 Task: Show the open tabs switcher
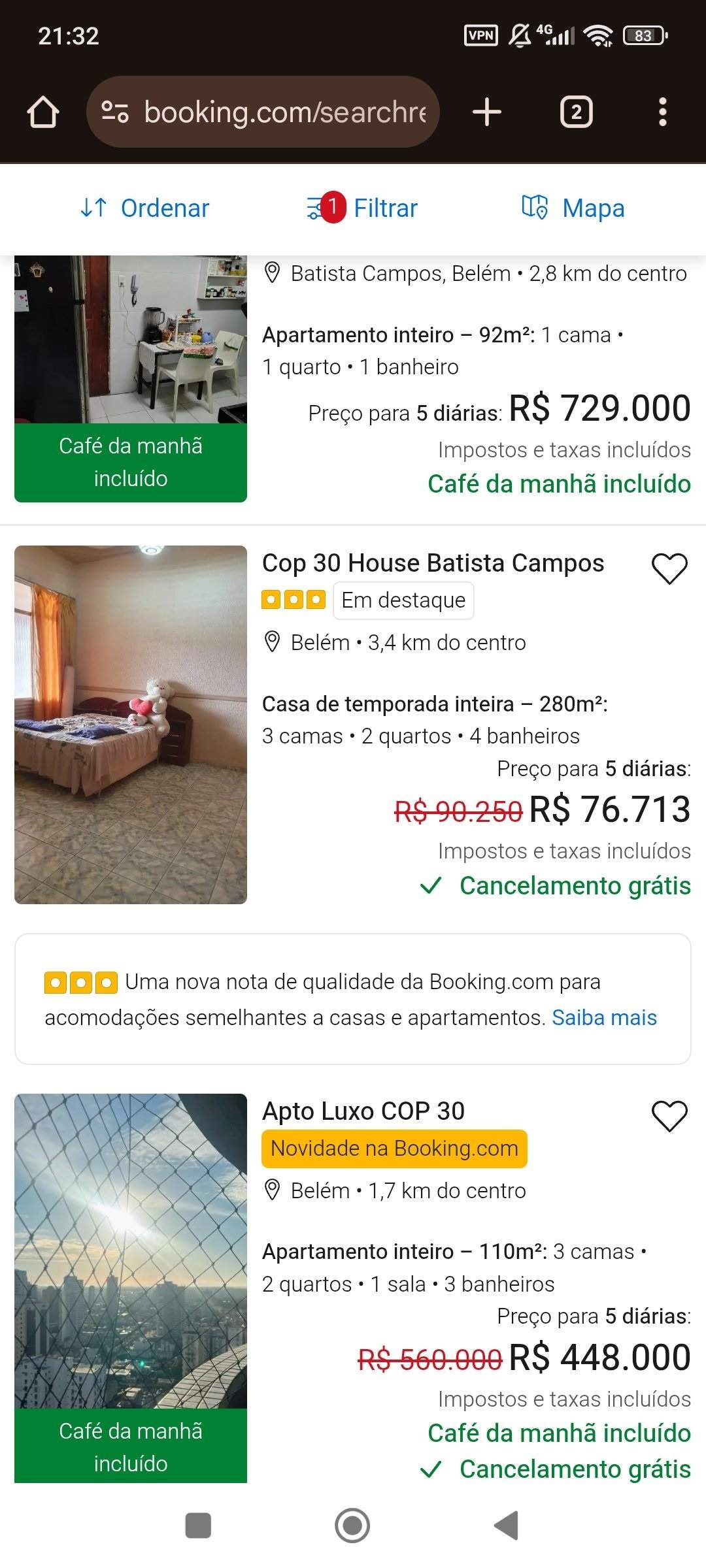click(576, 112)
